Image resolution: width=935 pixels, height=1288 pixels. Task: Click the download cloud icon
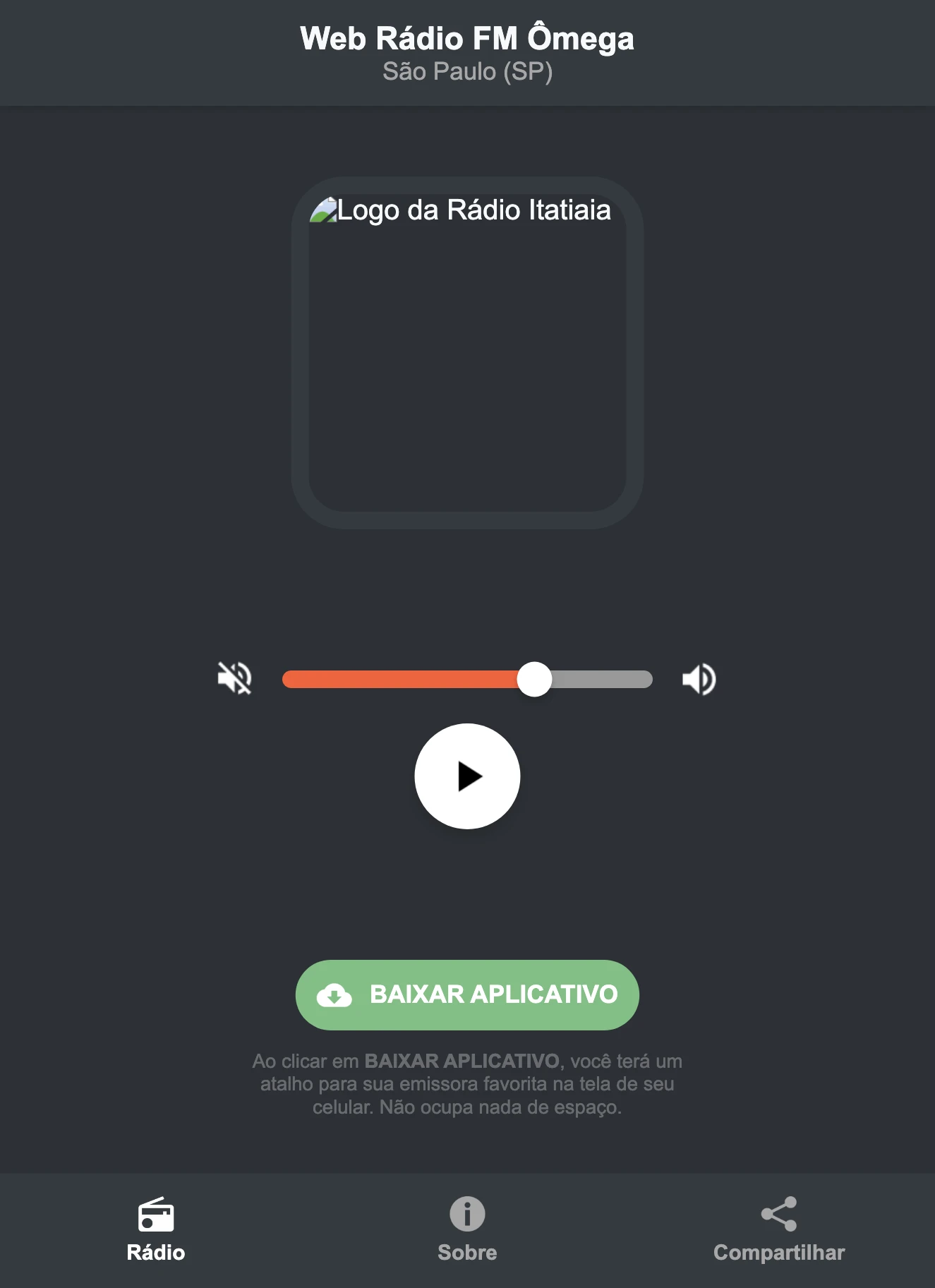coord(334,995)
